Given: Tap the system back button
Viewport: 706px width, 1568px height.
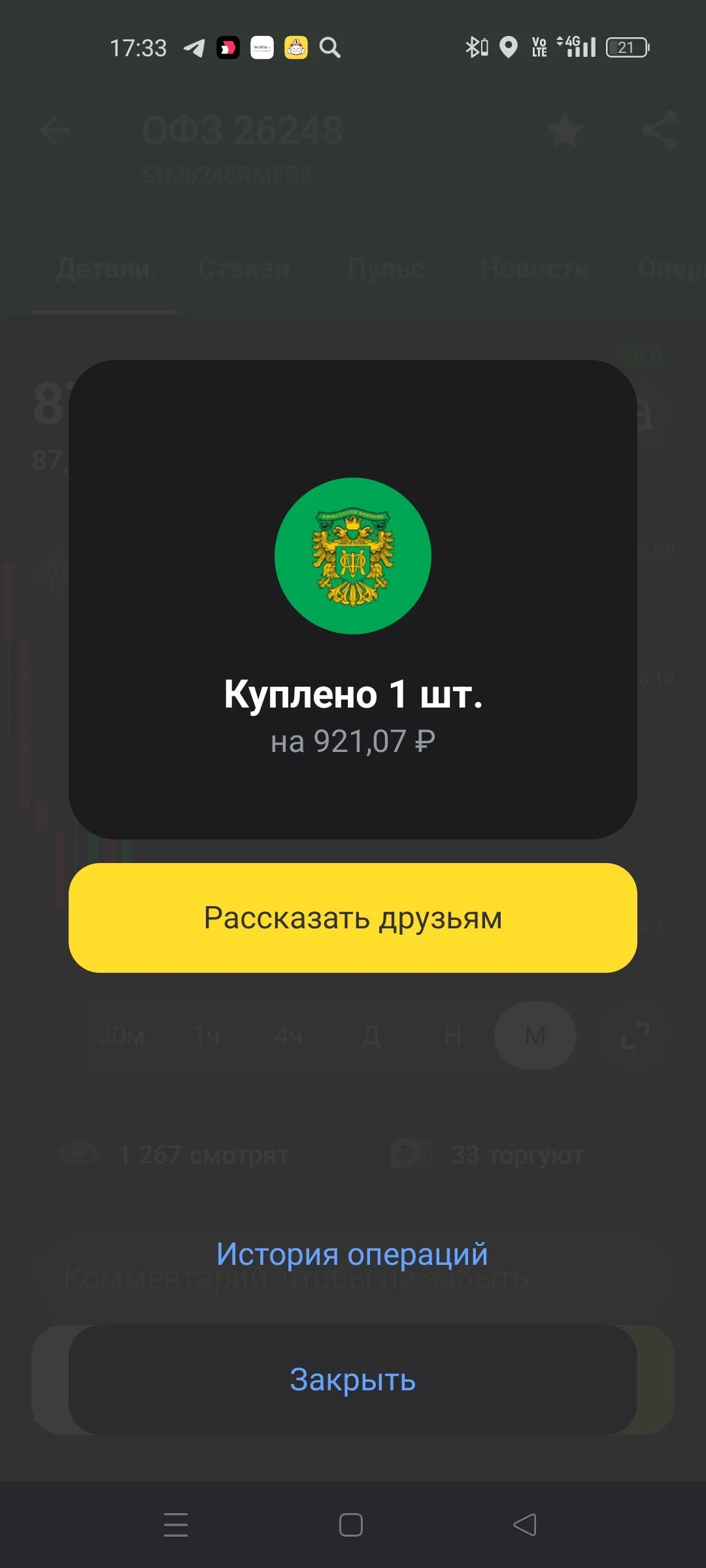Looking at the screenshot, I should click(x=525, y=1525).
